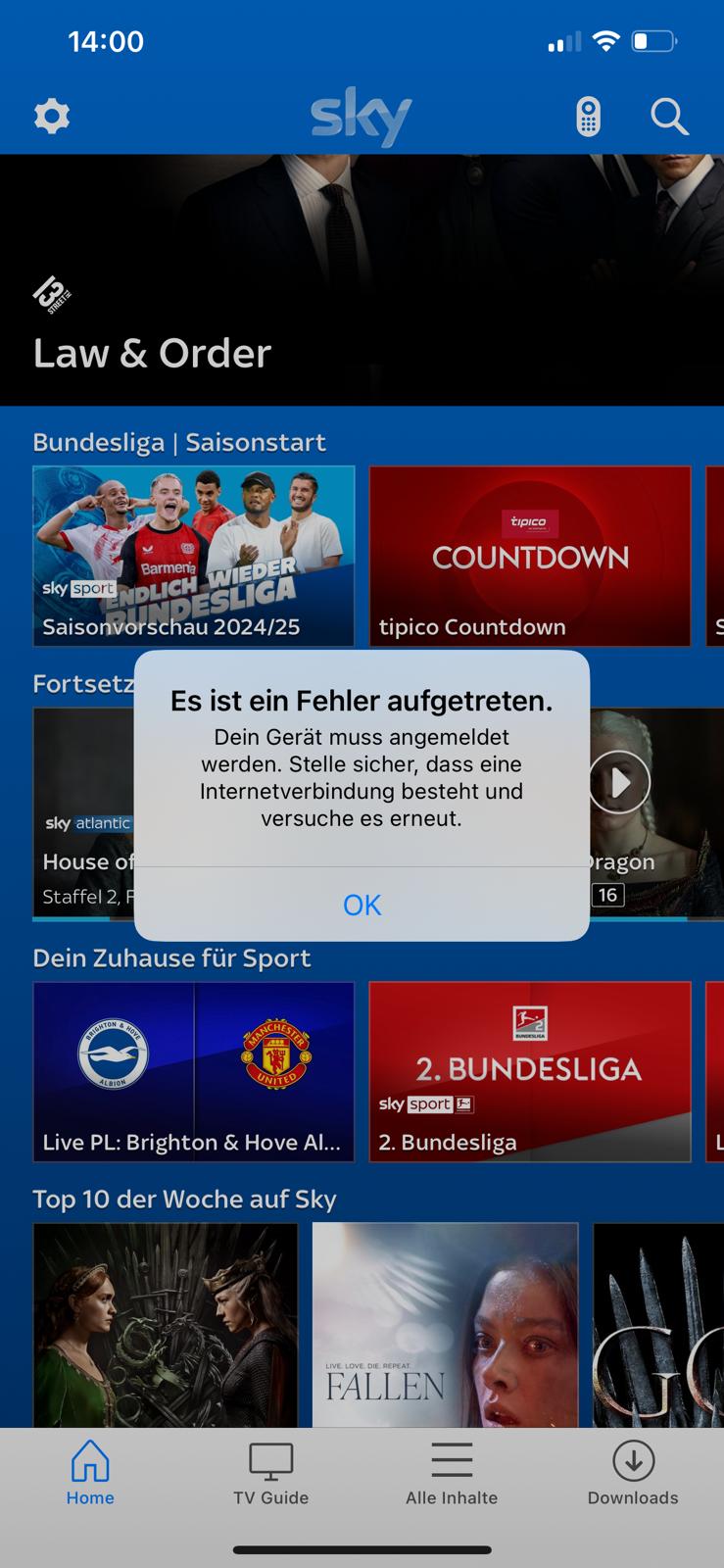Viewport: 724px width, 1568px height.
Task: Dismiss the error dialog with OK
Action: click(362, 905)
